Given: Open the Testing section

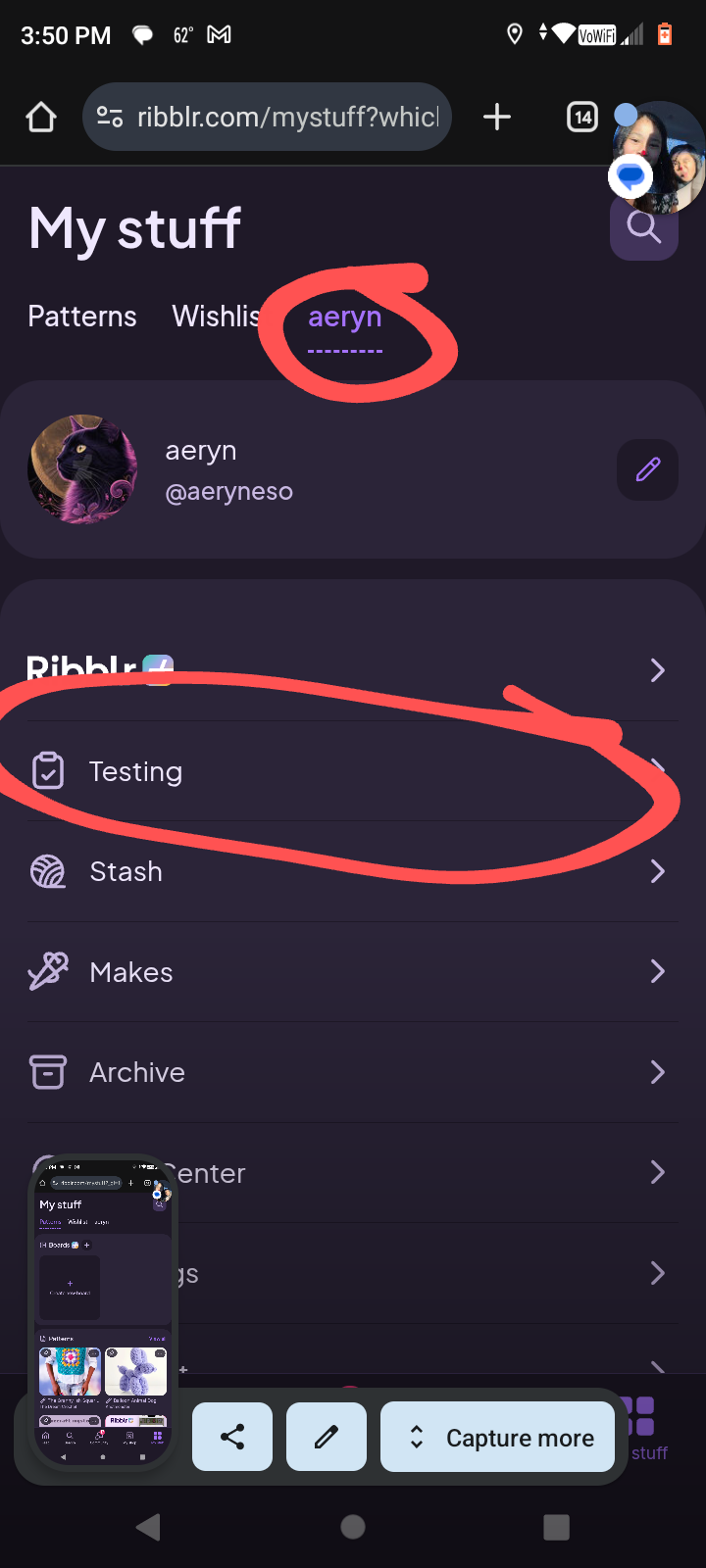Looking at the screenshot, I should tap(353, 771).
